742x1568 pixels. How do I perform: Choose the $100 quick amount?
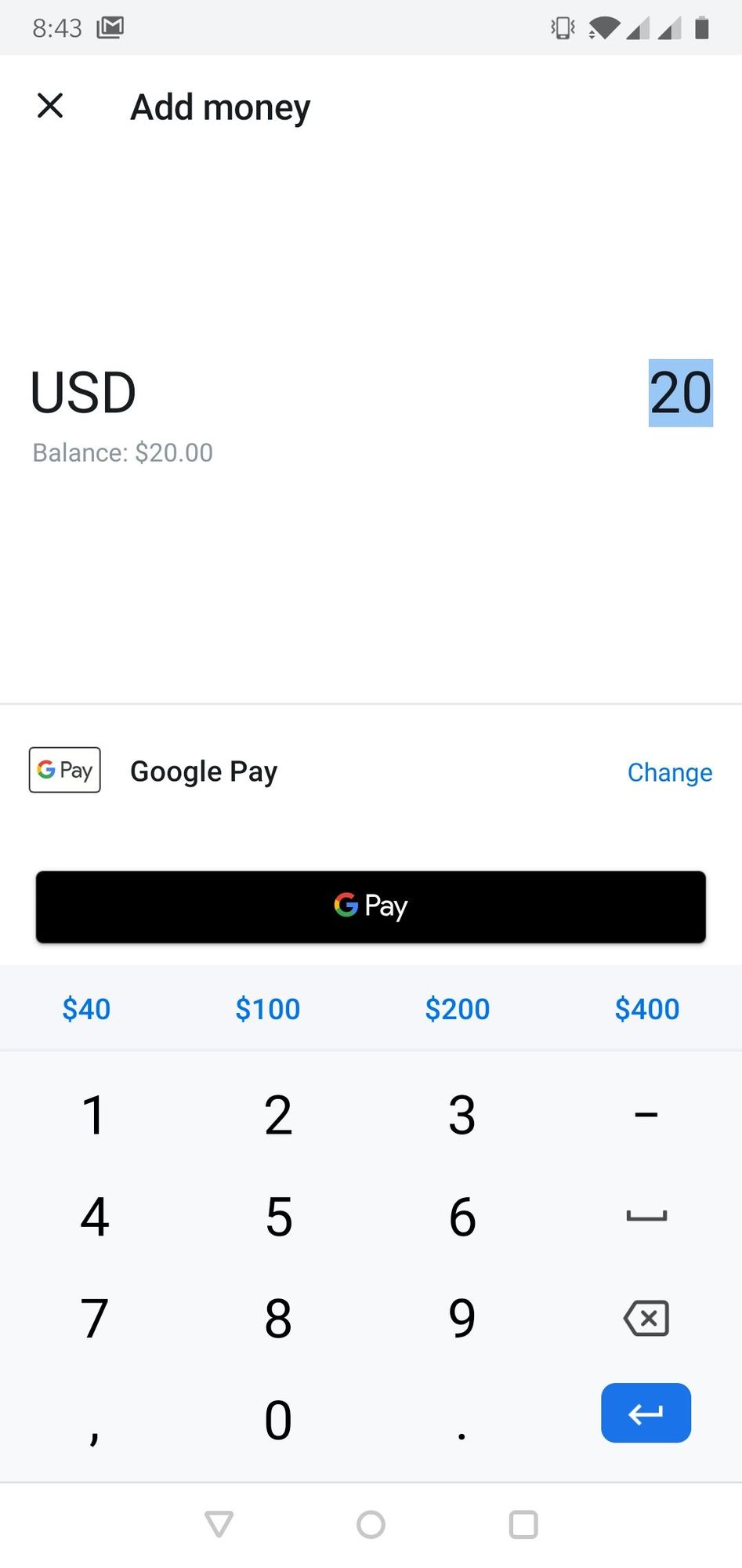[268, 1009]
